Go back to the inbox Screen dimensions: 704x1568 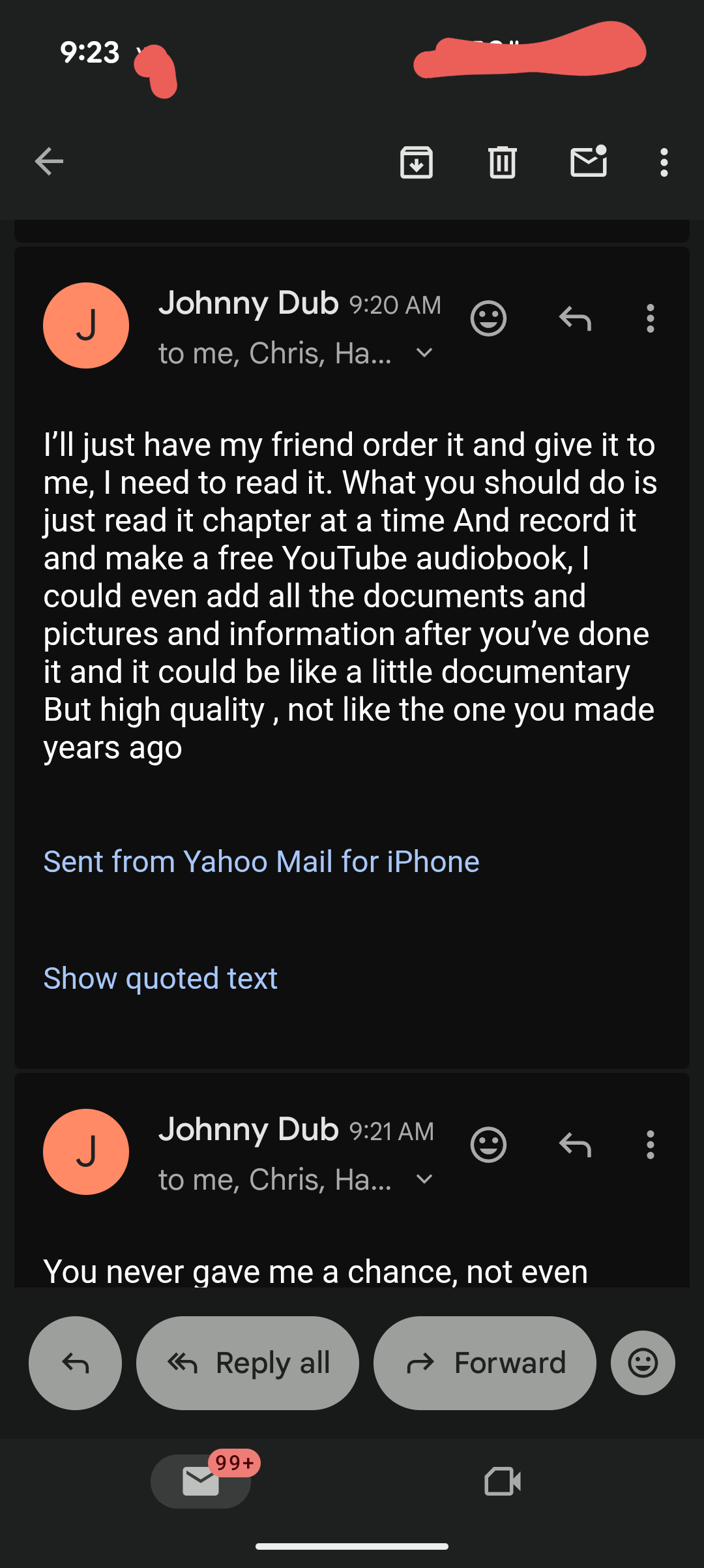tap(49, 162)
